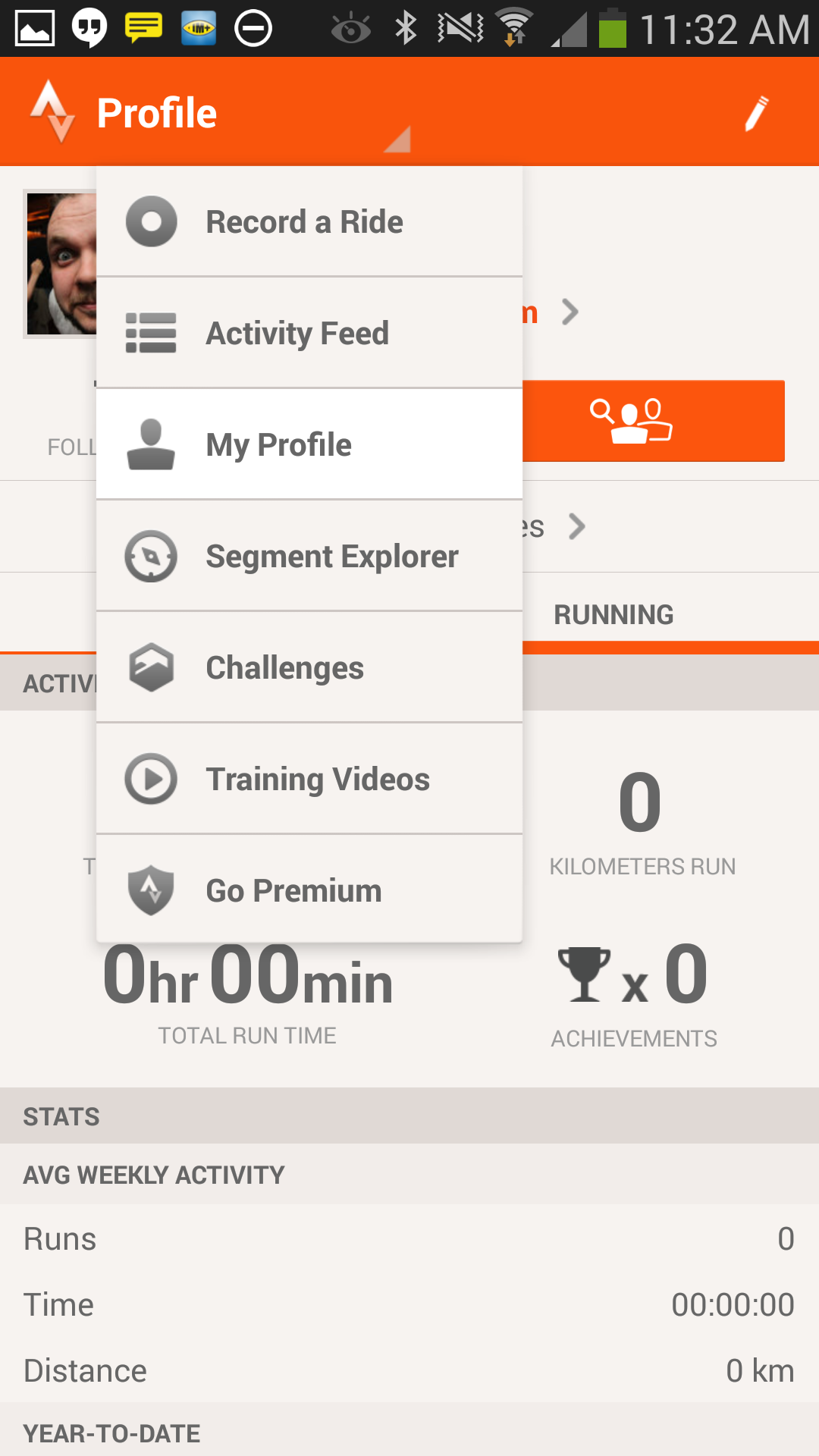The image size is (819, 1456).
Task: Tap the find friends button
Action: point(654,421)
